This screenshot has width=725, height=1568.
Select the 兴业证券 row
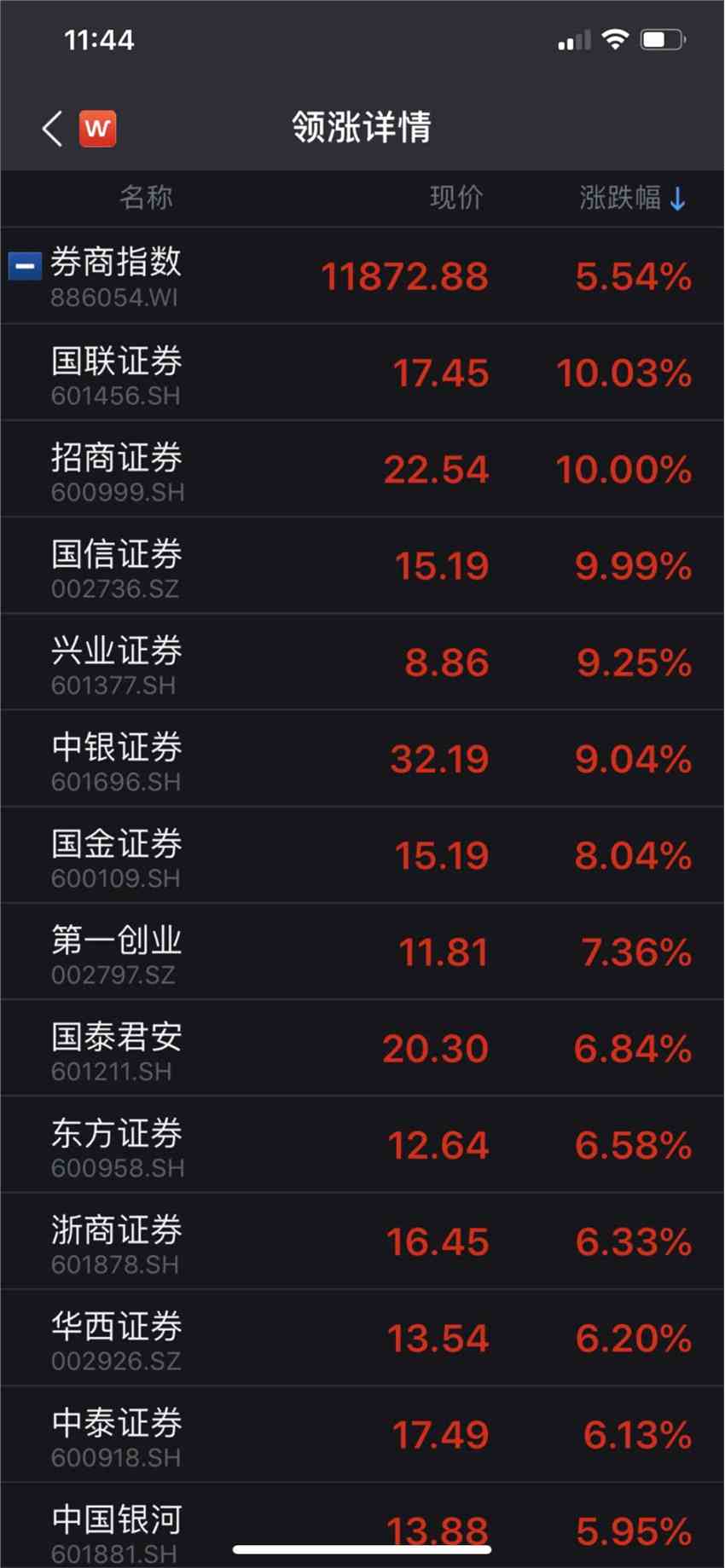pos(362,662)
